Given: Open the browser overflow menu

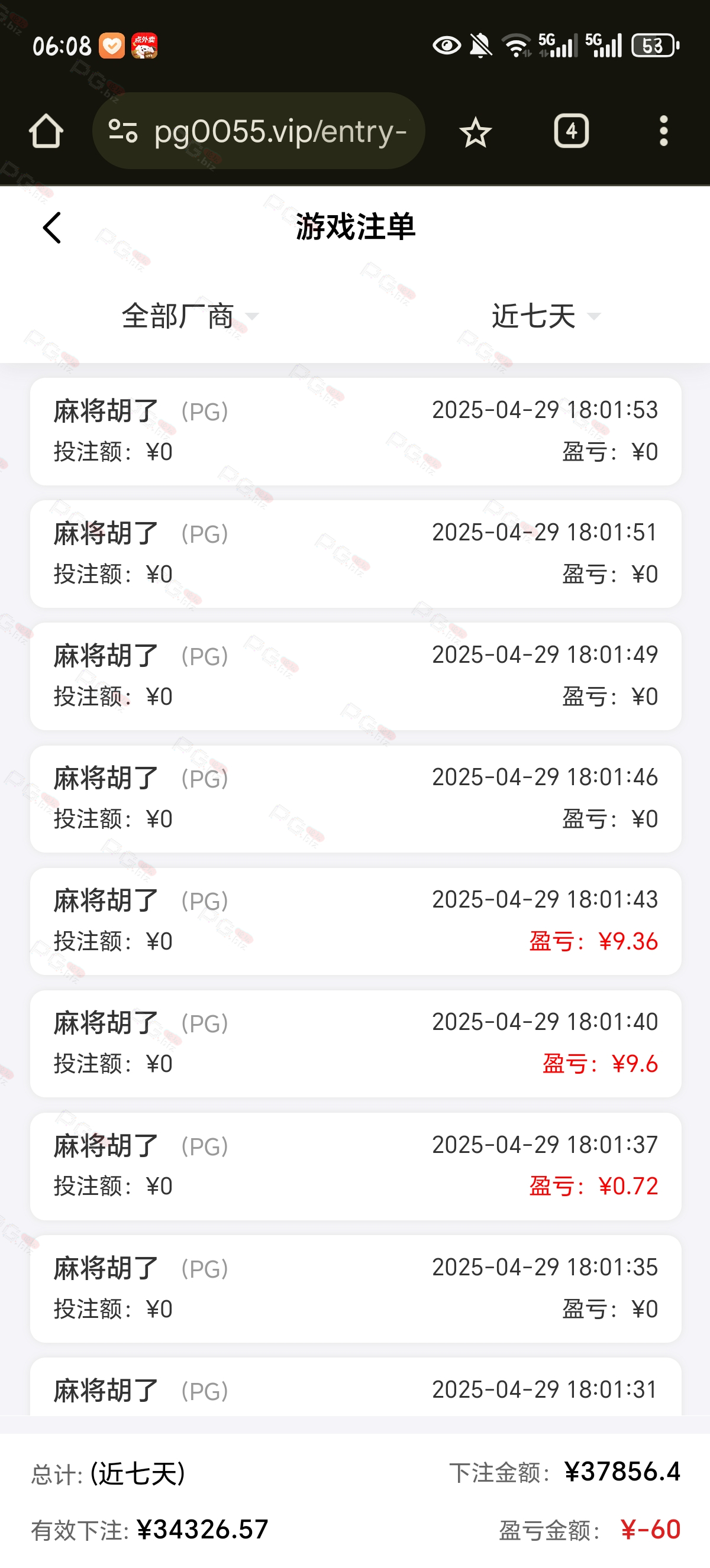Looking at the screenshot, I should pyautogui.click(x=664, y=131).
